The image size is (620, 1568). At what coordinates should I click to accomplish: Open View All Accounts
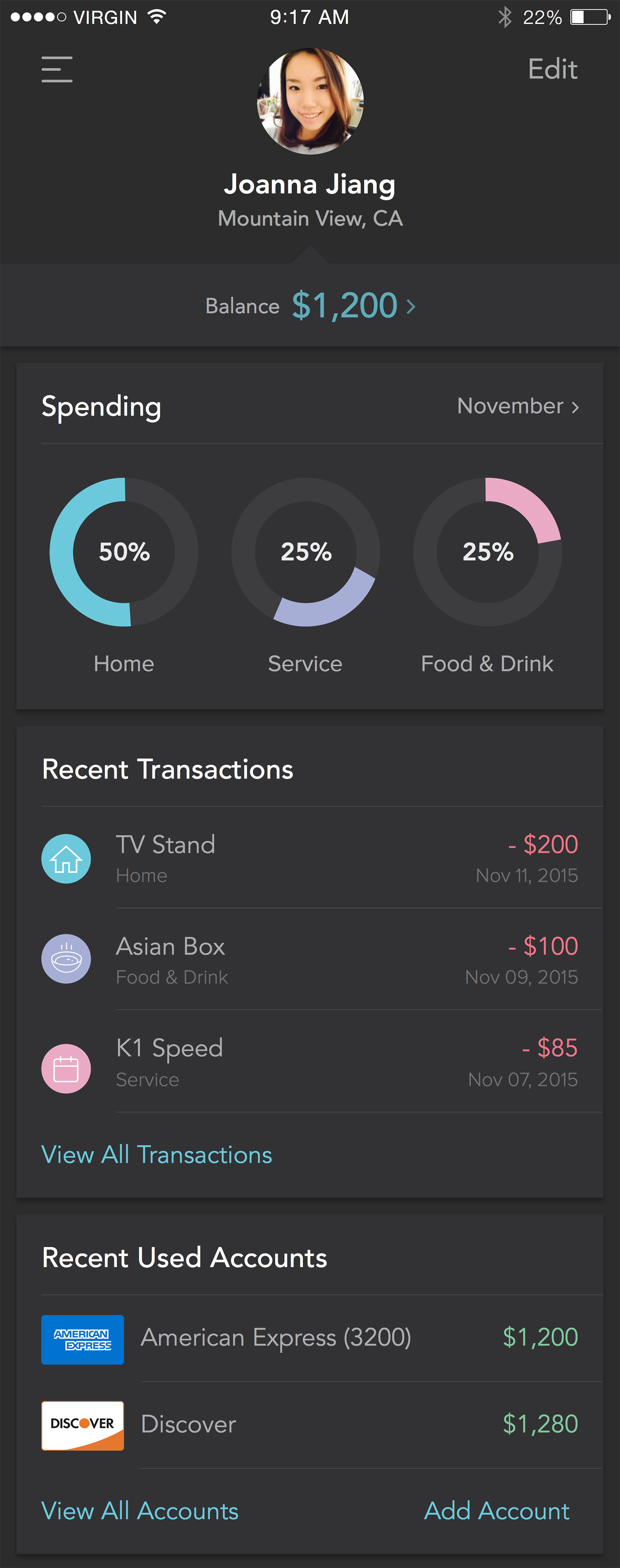pos(139,1511)
